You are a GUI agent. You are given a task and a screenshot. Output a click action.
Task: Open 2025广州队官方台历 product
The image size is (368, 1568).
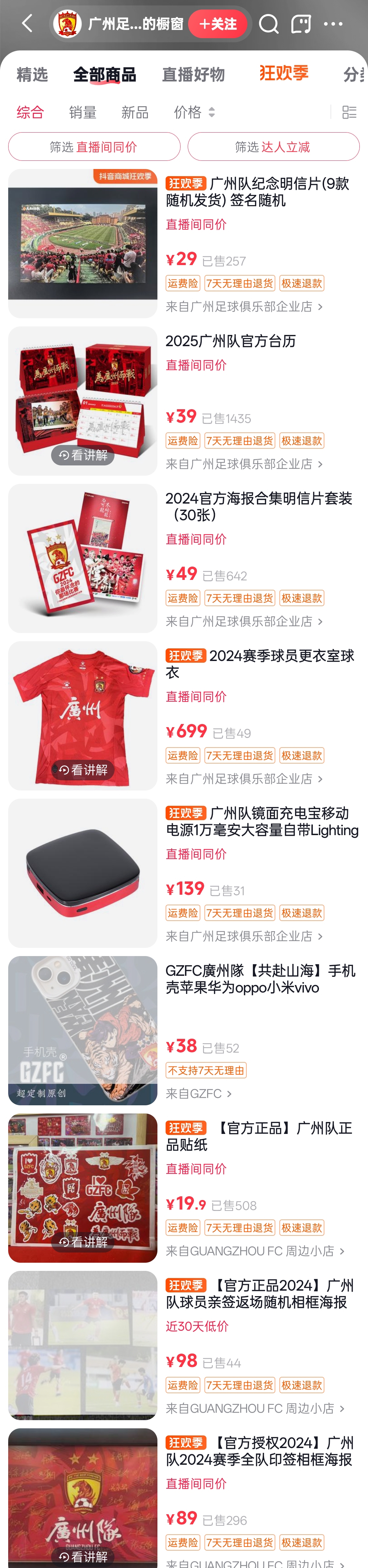click(x=231, y=341)
